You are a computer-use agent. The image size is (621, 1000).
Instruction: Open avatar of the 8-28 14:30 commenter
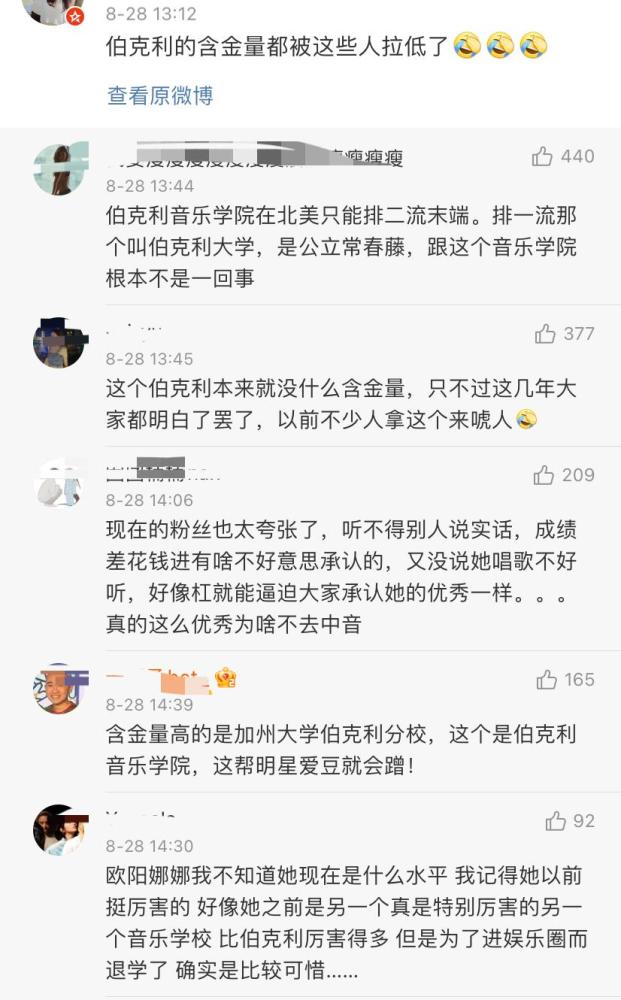click(x=60, y=830)
